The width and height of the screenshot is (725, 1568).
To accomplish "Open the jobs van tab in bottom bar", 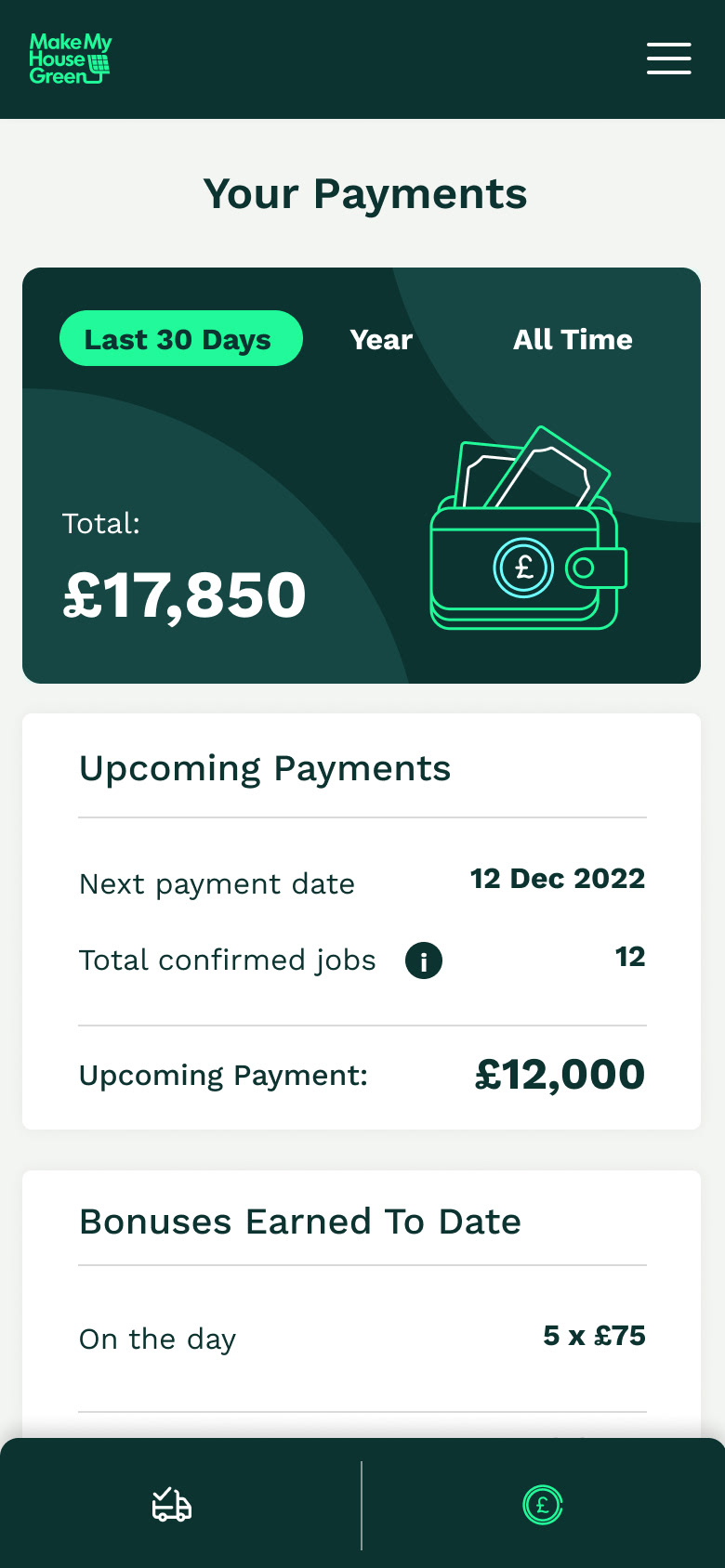I will tap(172, 1505).
